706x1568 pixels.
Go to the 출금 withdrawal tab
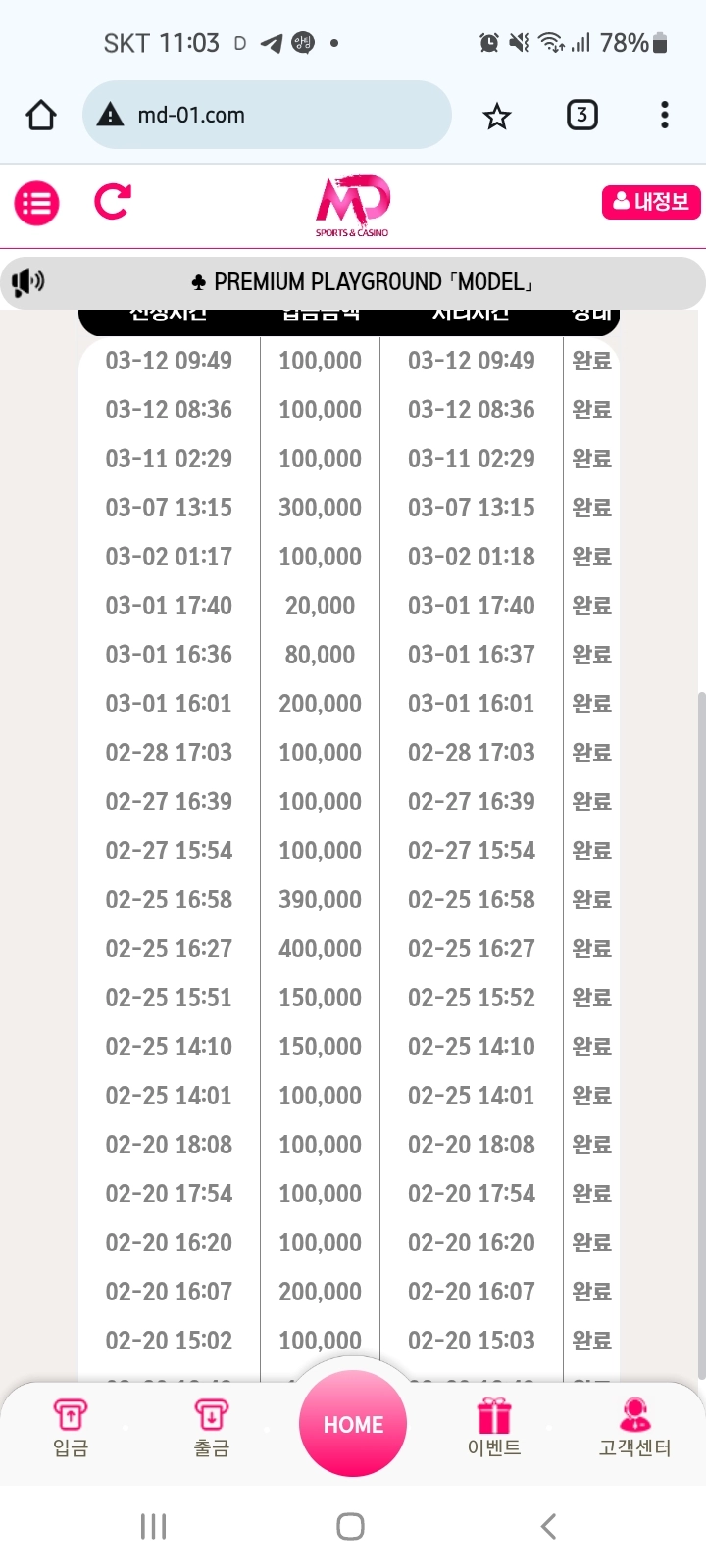coord(212,1428)
